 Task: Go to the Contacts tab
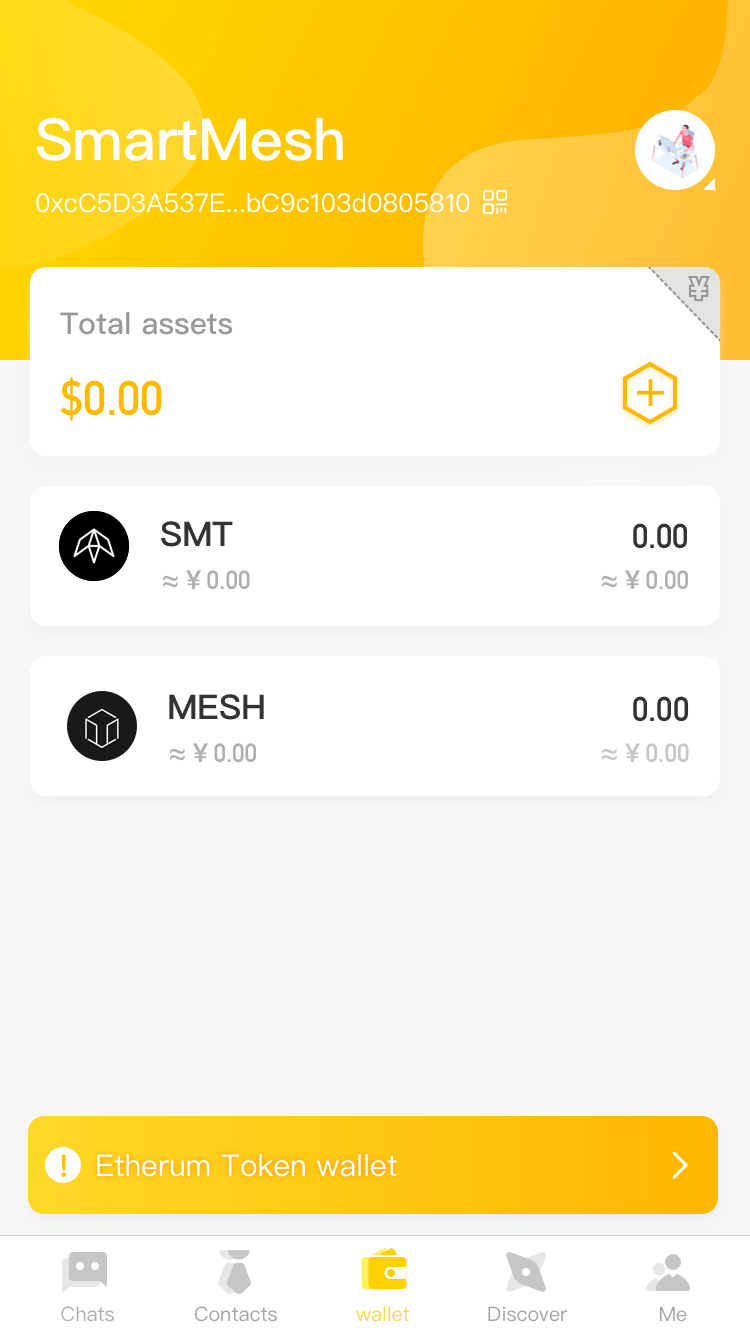click(x=235, y=1287)
